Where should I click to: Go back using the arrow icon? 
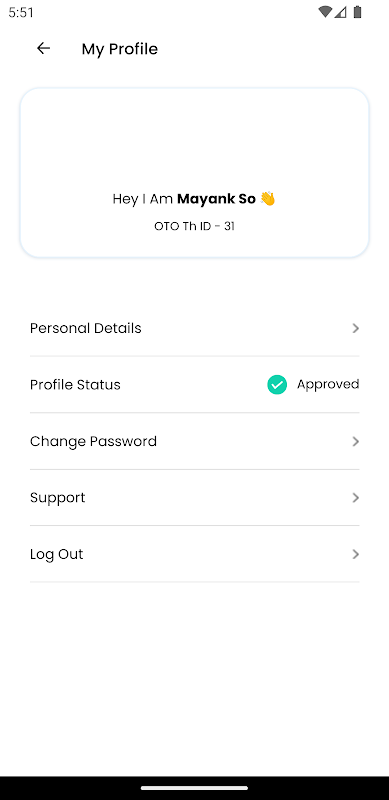pyautogui.click(x=43, y=48)
